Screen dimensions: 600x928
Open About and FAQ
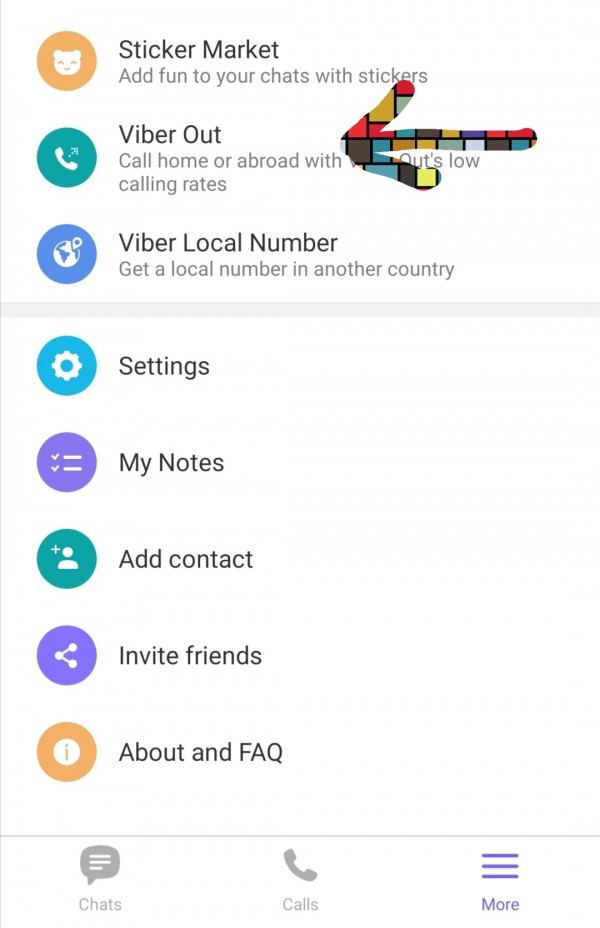click(x=200, y=752)
